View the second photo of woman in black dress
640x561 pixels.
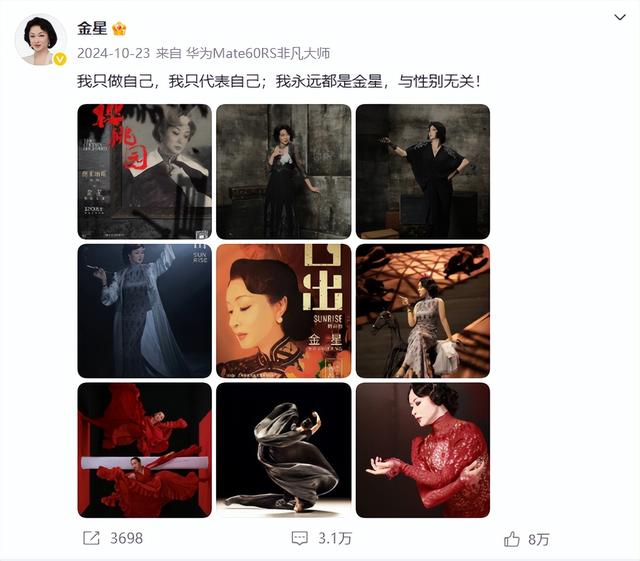click(x=283, y=171)
